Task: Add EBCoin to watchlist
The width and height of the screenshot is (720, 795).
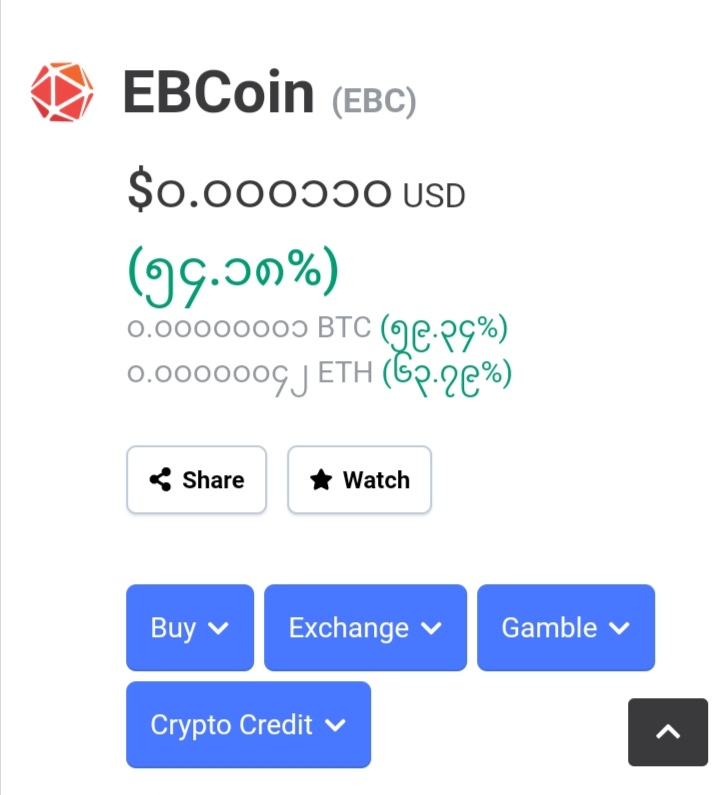Action: click(x=359, y=480)
